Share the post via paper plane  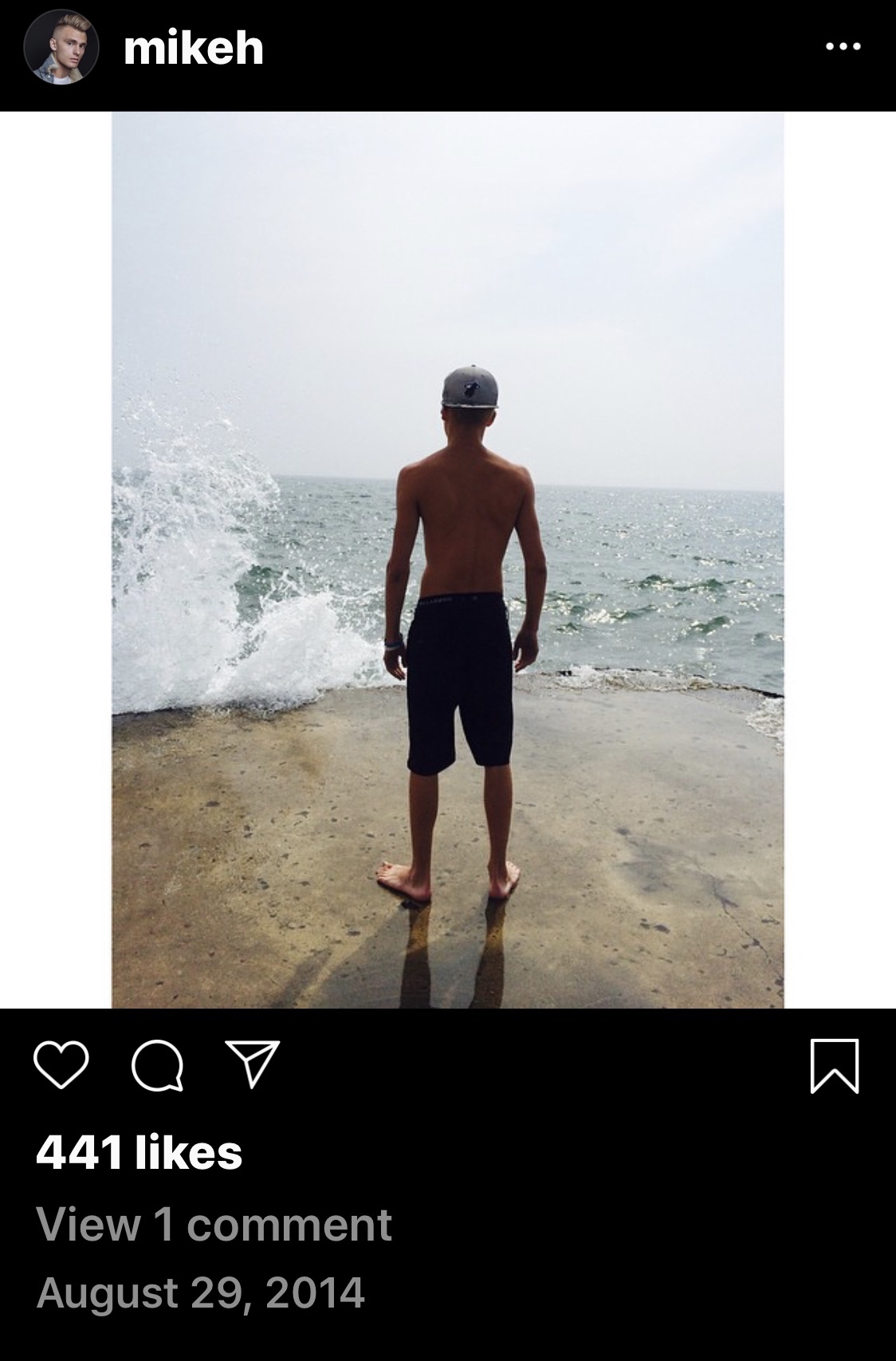tap(253, 1064)
